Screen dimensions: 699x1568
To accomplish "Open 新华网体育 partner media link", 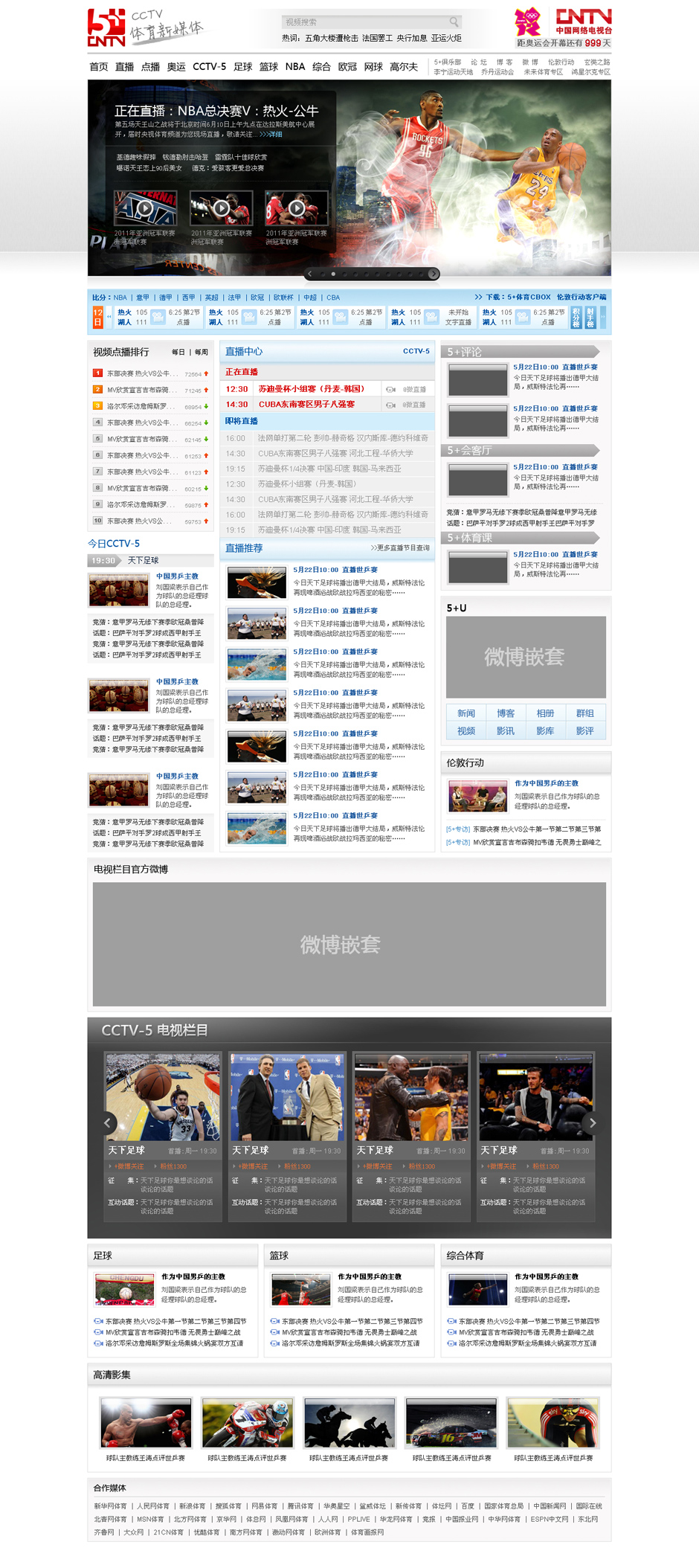I will pos(110,1506).
